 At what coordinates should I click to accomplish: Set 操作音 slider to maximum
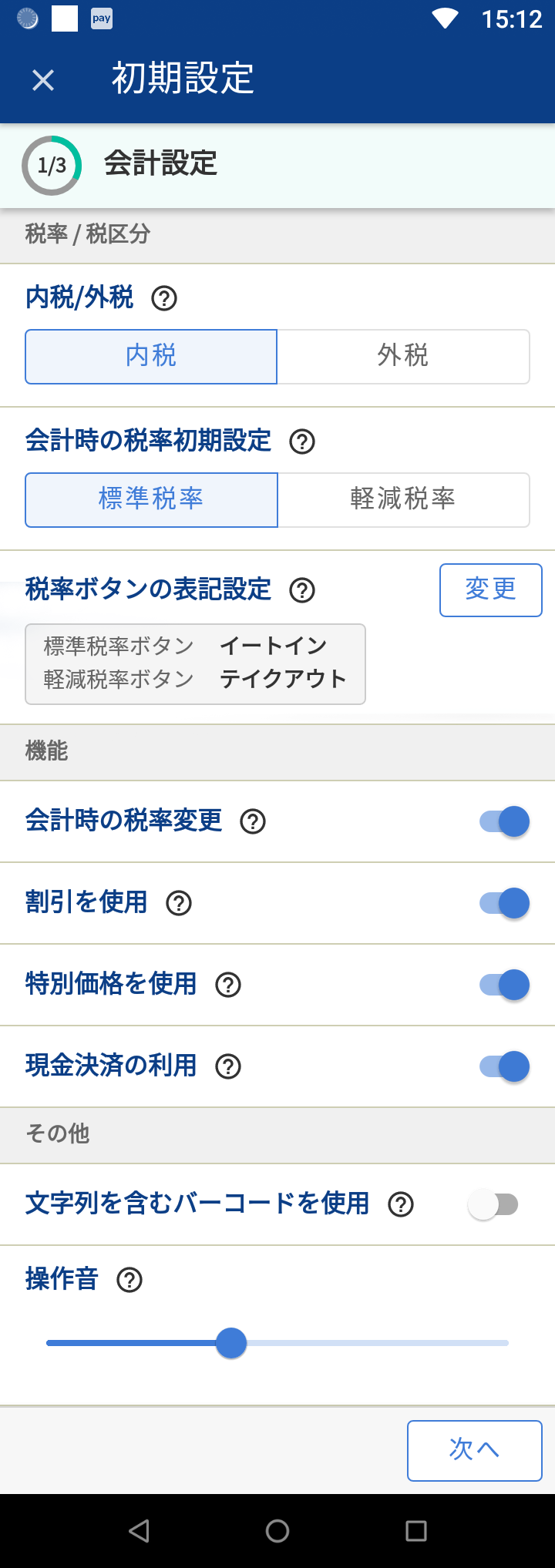click(506, 1343)
